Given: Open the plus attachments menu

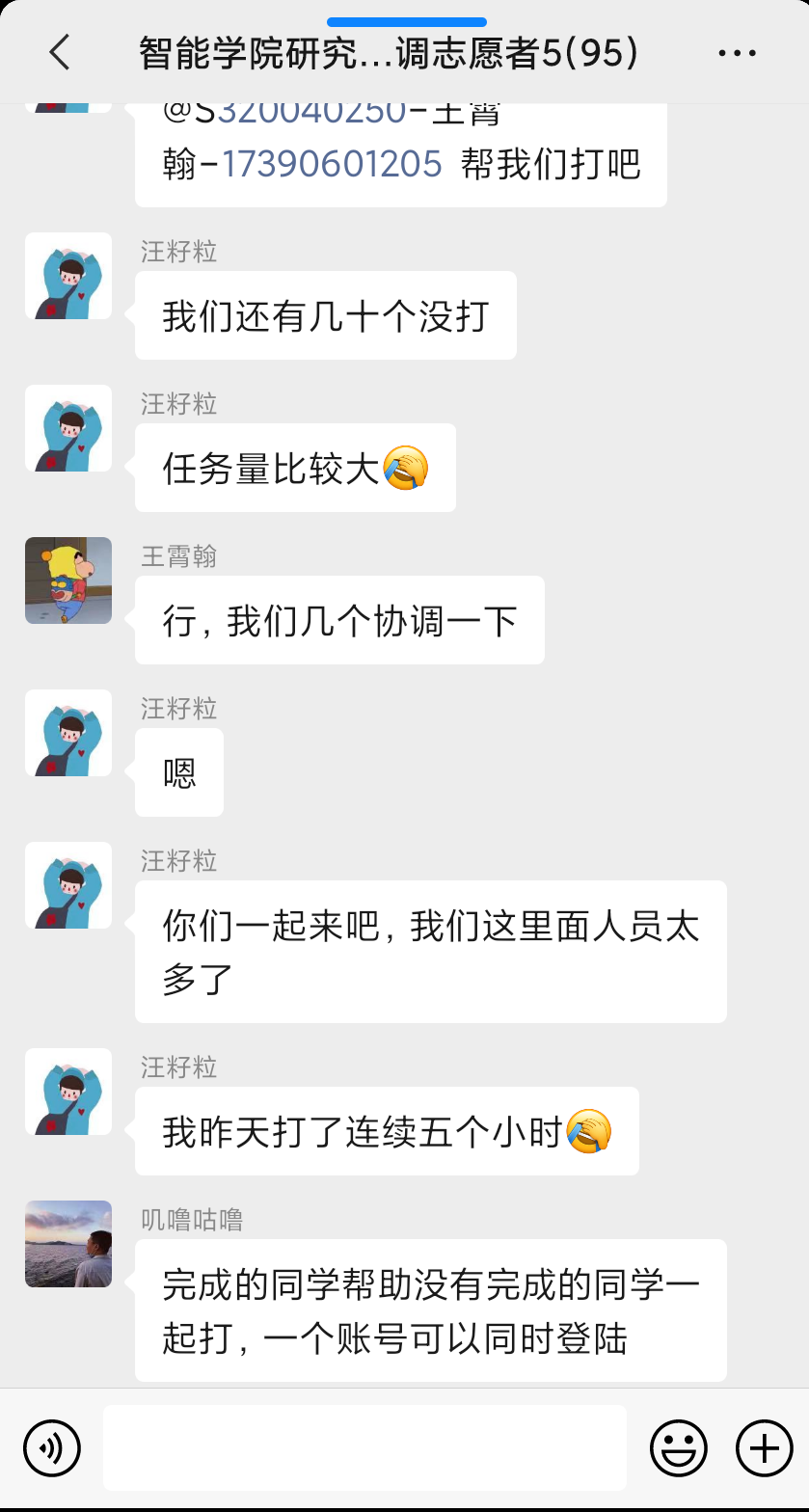Looking at the screenshot, I should [764, 1447].
